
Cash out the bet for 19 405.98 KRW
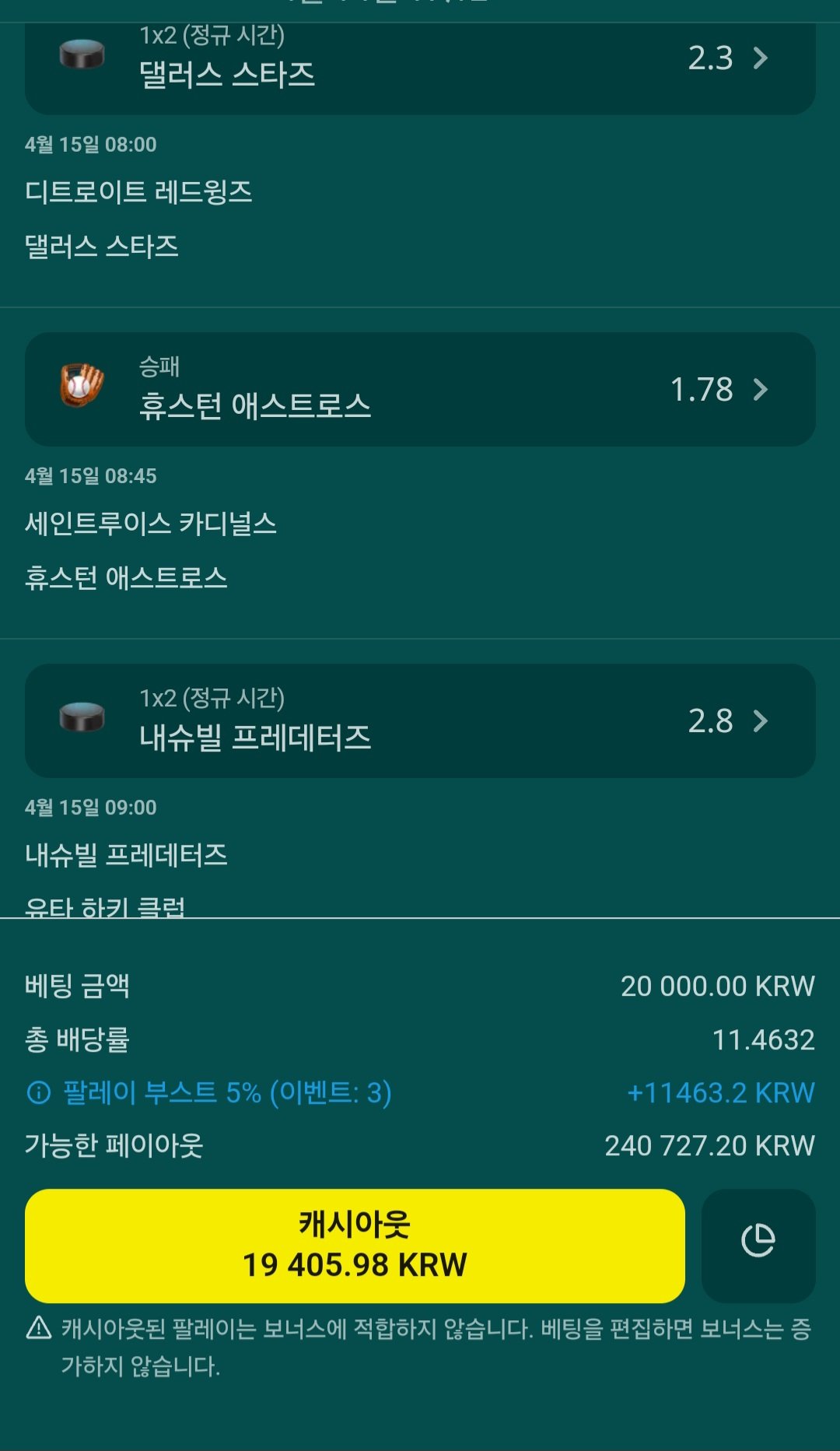[x=355, y=1245]
